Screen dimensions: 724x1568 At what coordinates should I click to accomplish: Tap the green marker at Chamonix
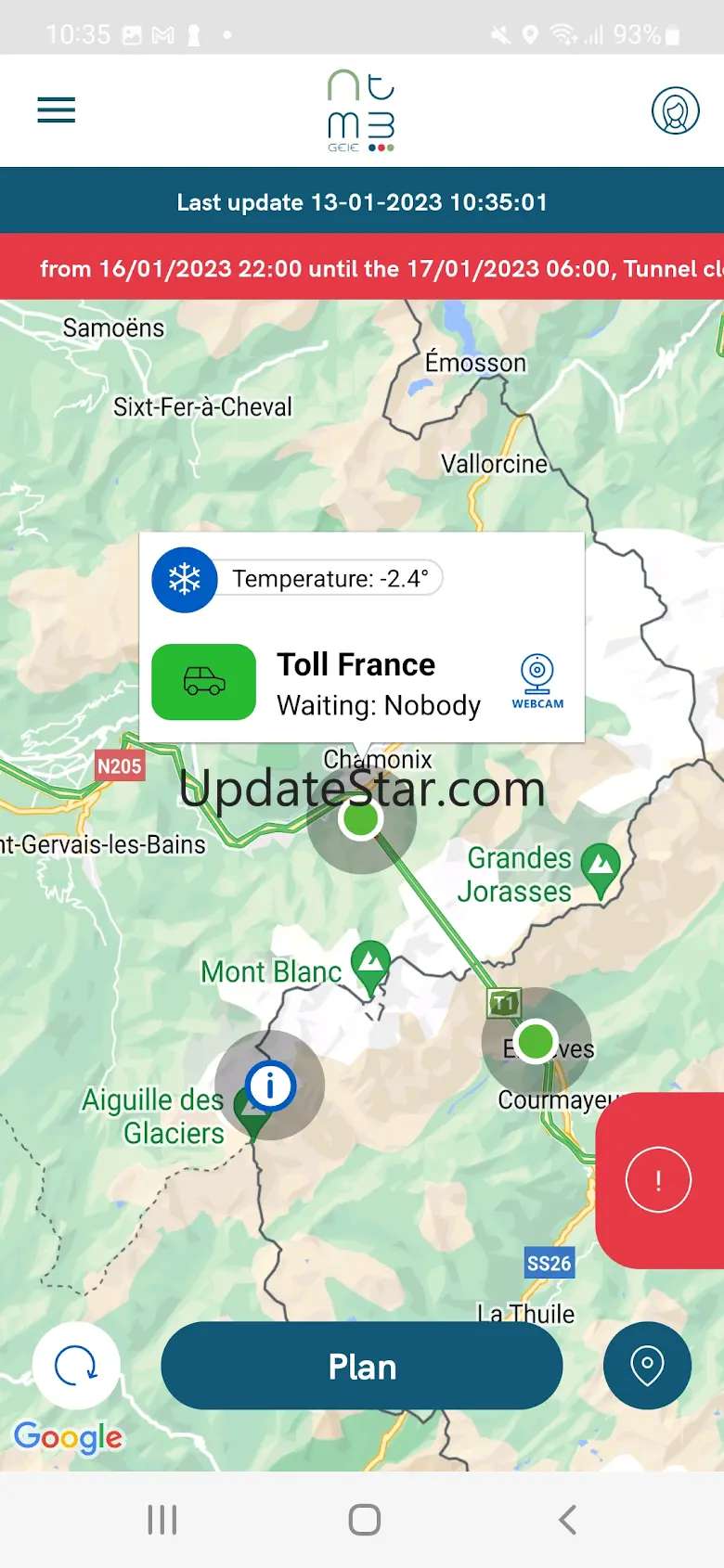[x=361, y=818]
